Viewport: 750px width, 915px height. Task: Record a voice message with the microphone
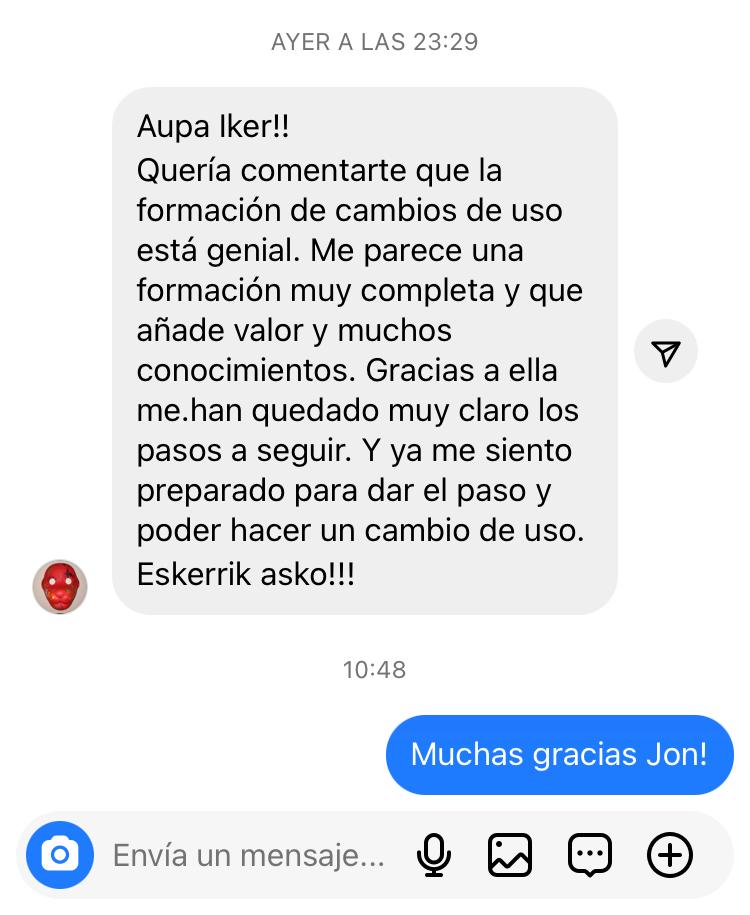tap(433, 855)
